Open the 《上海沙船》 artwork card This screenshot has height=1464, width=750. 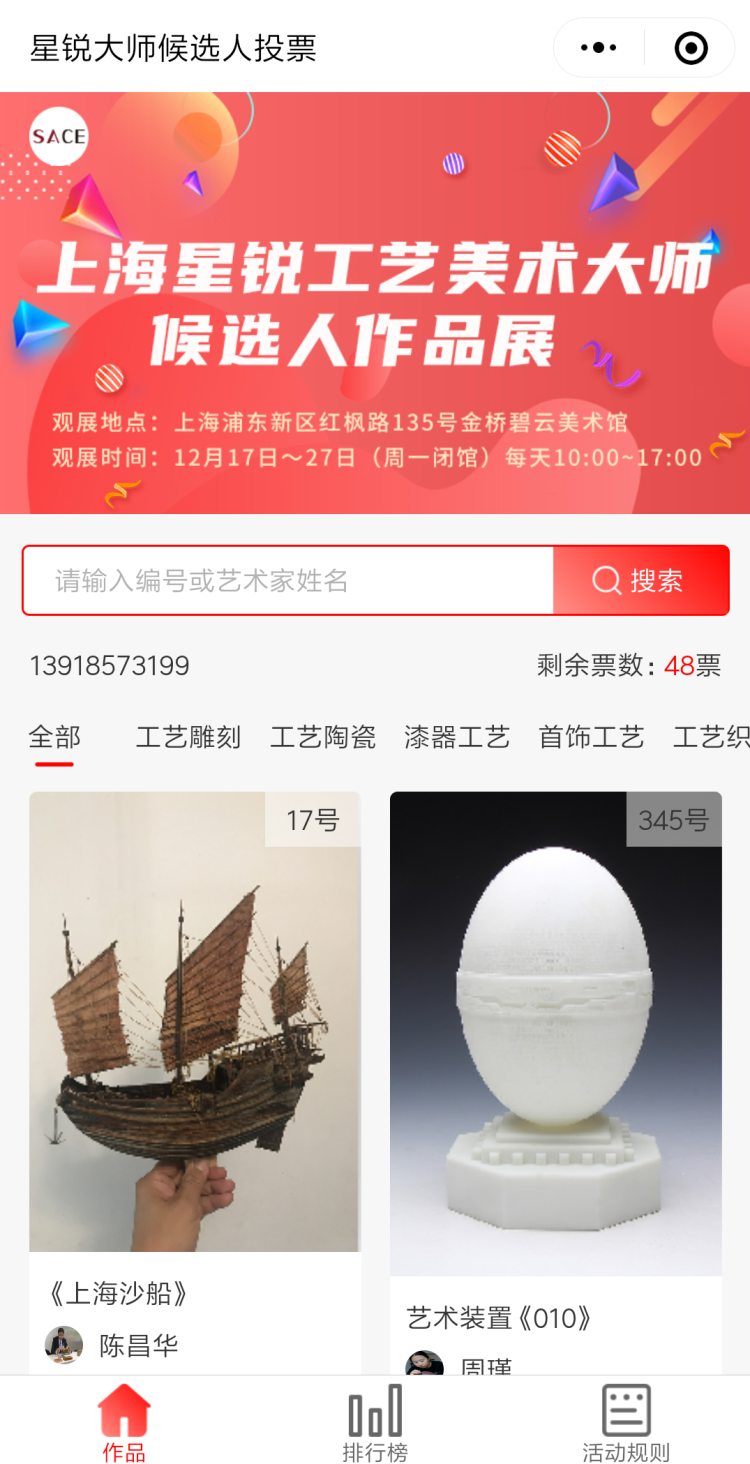click(x=195, y=1020)
